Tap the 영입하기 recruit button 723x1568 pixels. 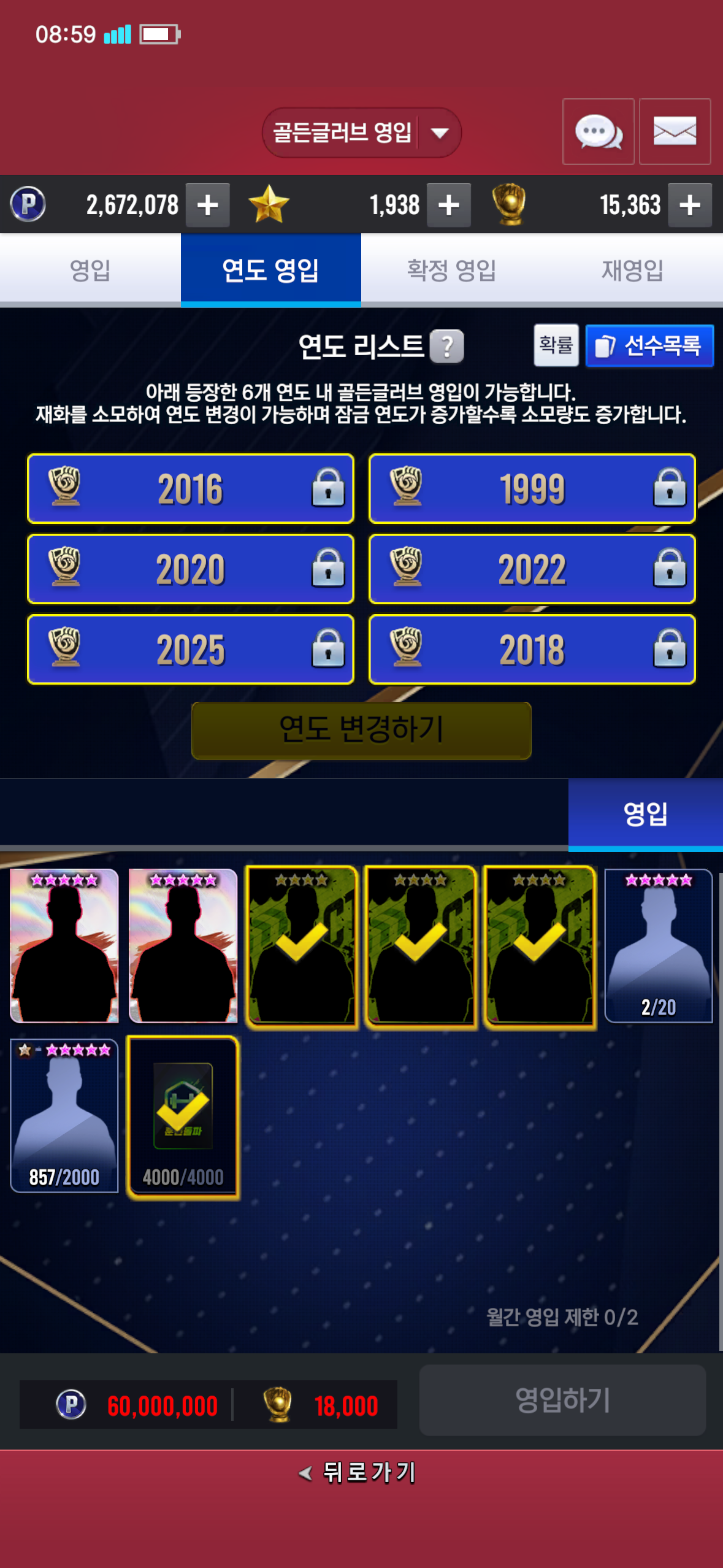click(x=562, y=1400)
